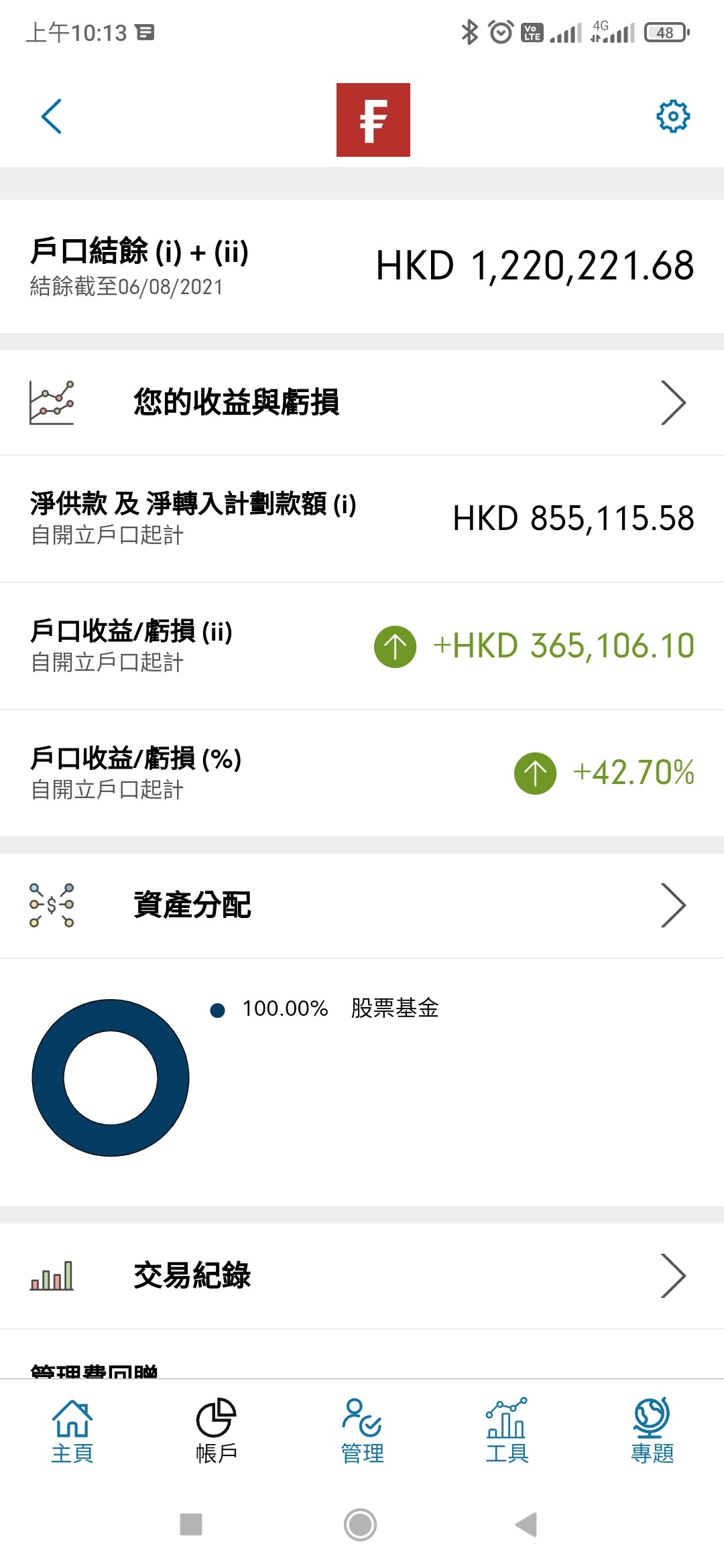Go to the 管理 tab
724x1568 pixels.
coord(362,1431)
